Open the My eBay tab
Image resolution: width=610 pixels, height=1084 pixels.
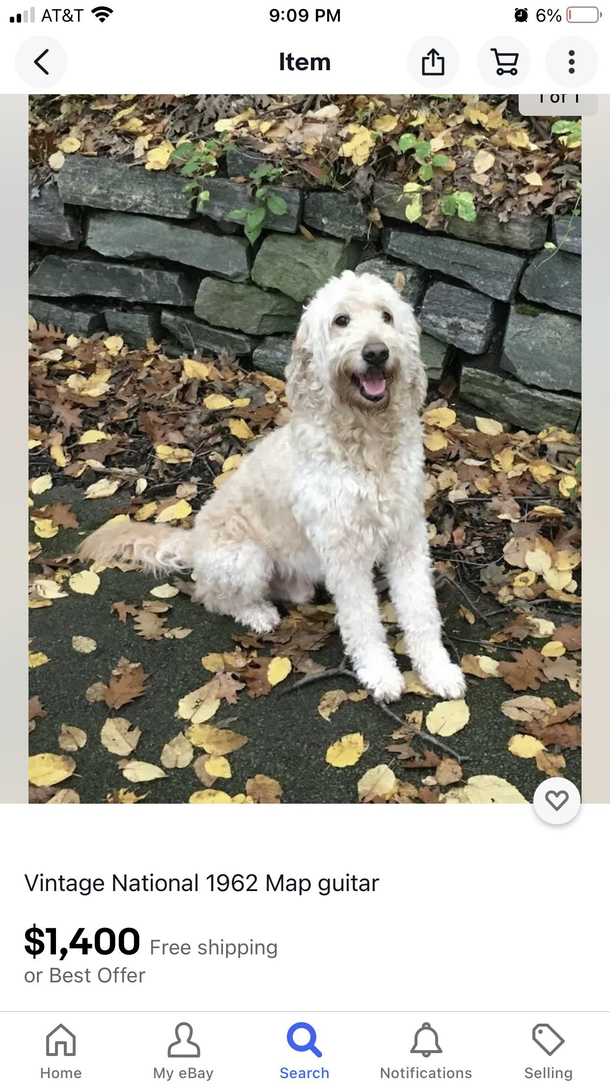pyautogui.click(x=183, y=1050)
